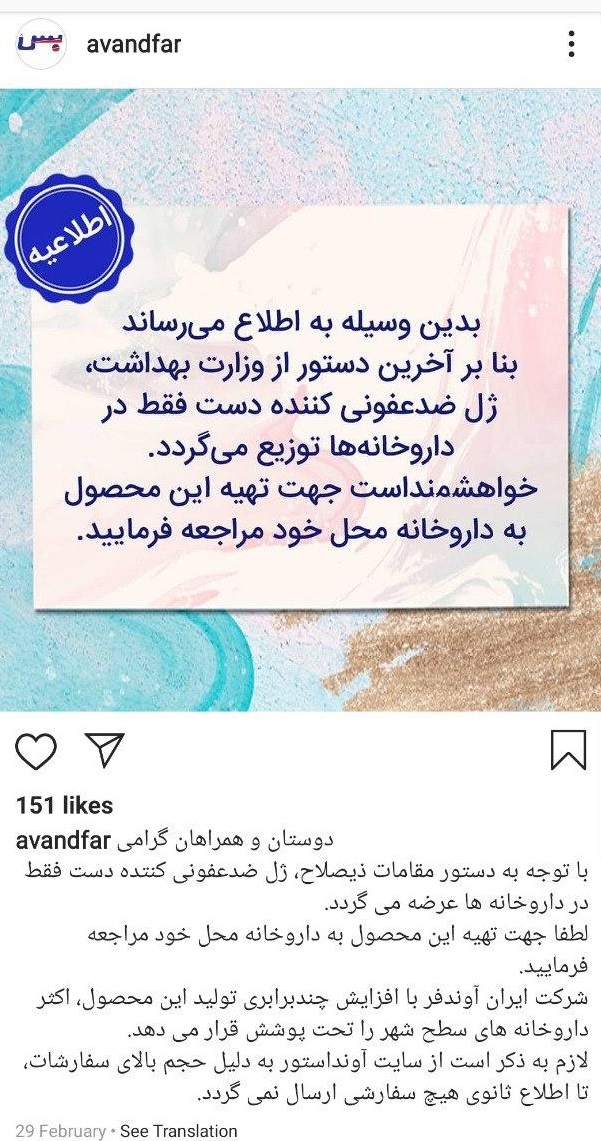
Task: Open the three-dot overflow menu
Action: point(572,44)
